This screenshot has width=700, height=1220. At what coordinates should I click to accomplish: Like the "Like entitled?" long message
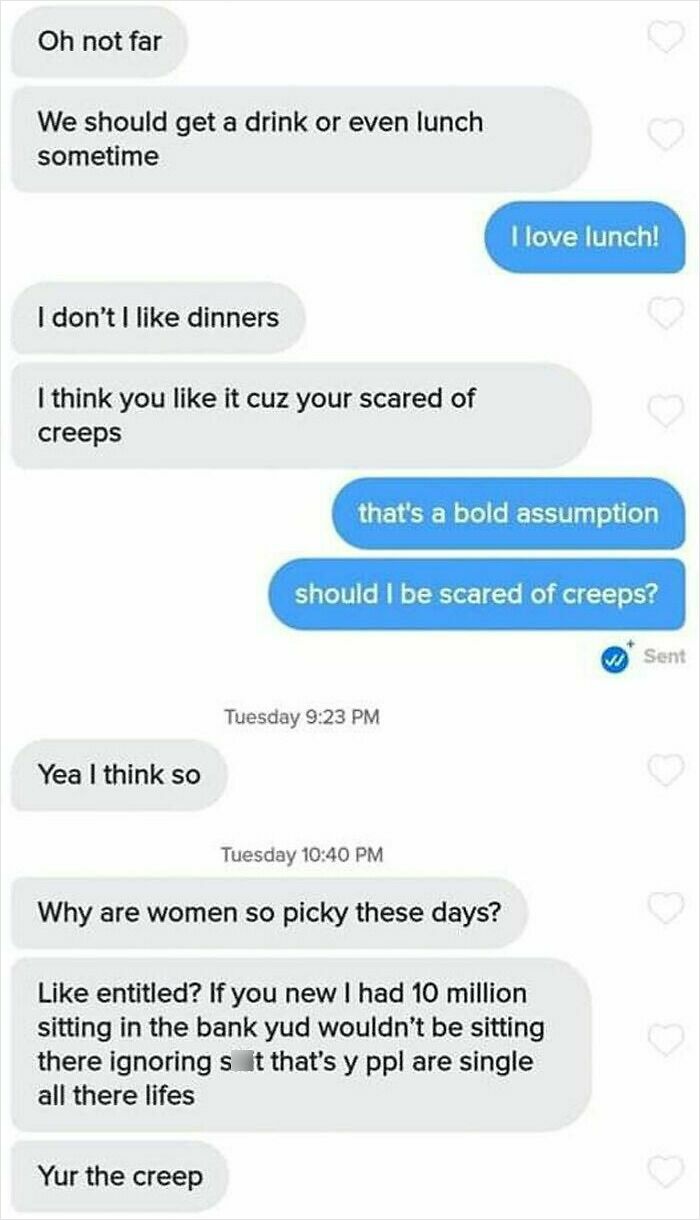[x=665, y=1041]
